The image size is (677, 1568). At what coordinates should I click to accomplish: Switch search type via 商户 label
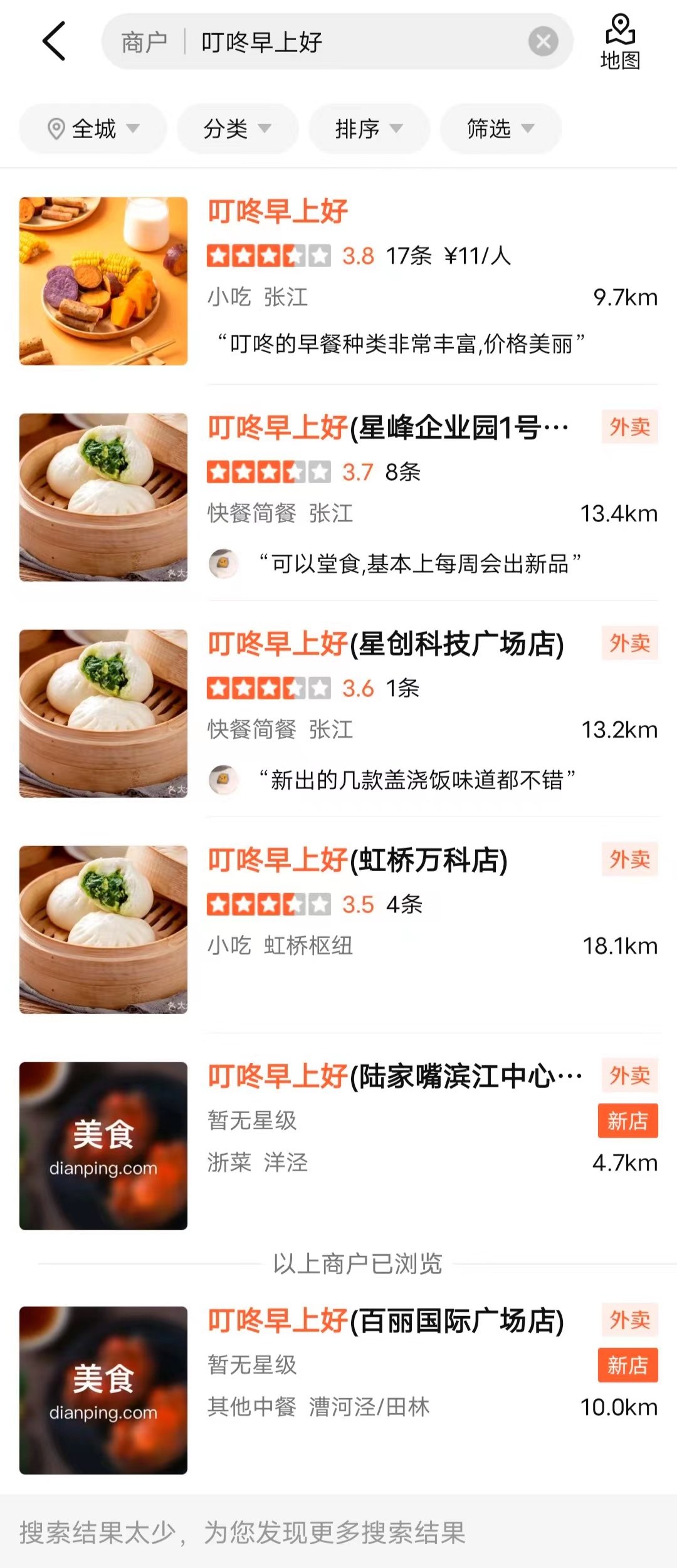144,42
